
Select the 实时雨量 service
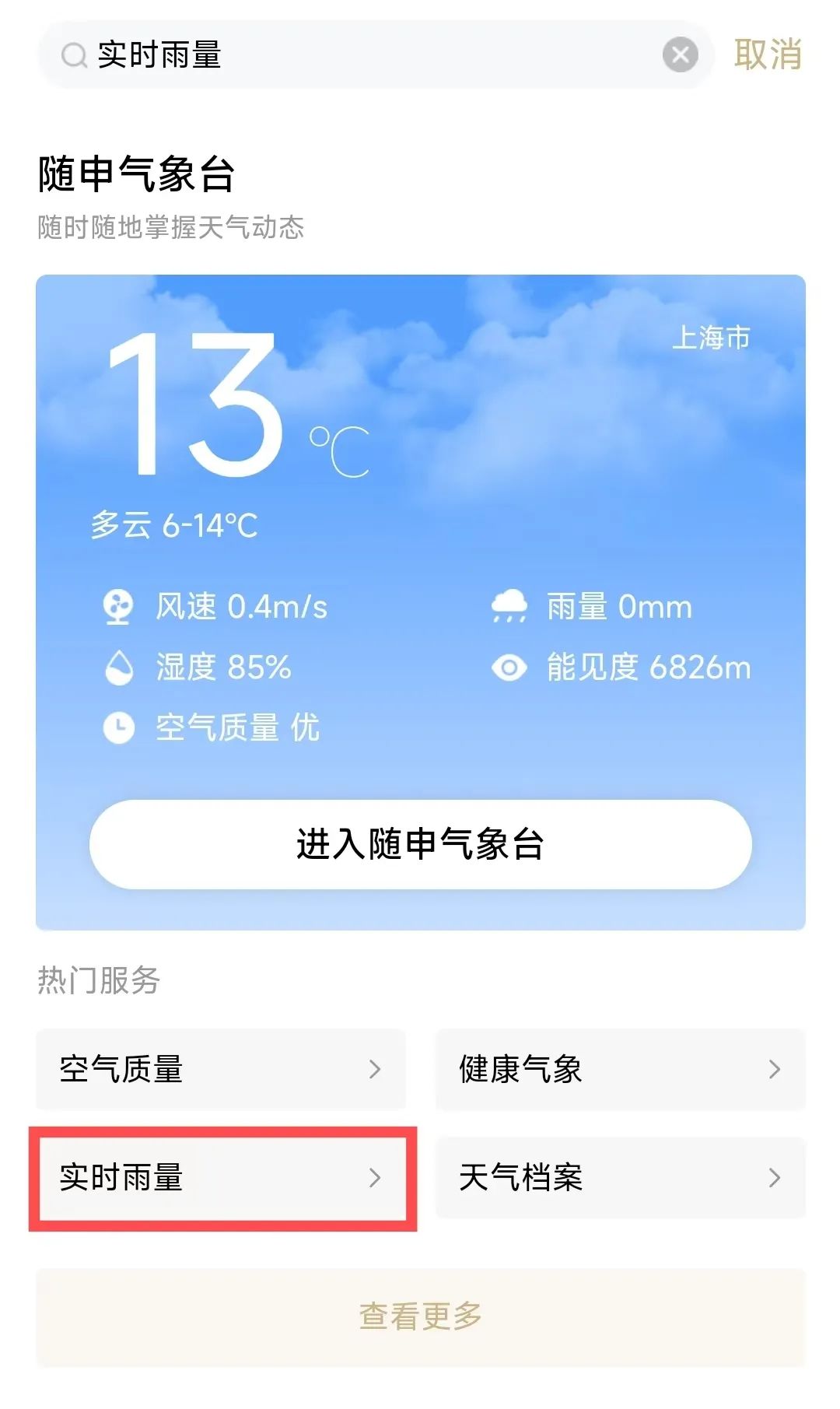(x=222, y=1178)
